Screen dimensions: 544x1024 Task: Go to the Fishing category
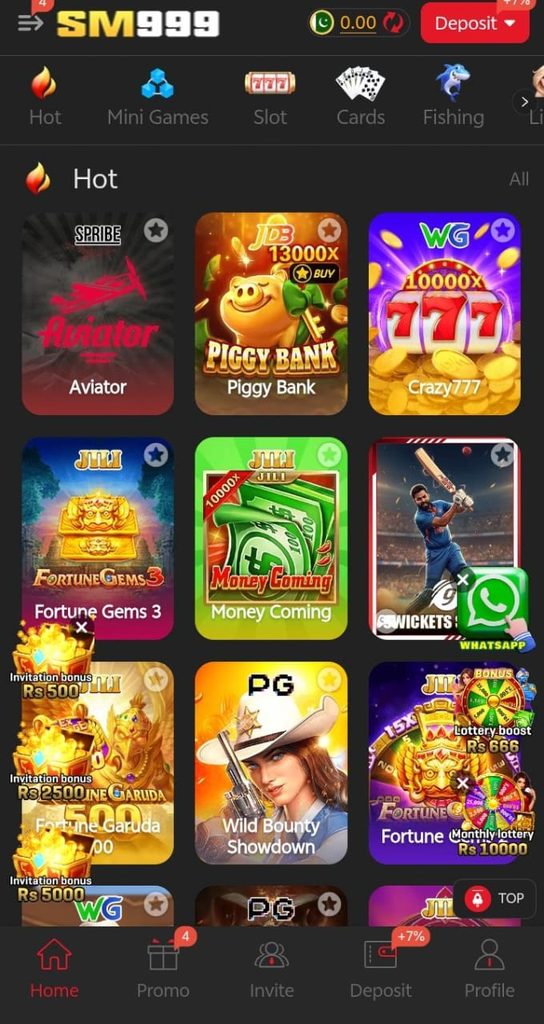pyautogui.click(x=453, y=97)
